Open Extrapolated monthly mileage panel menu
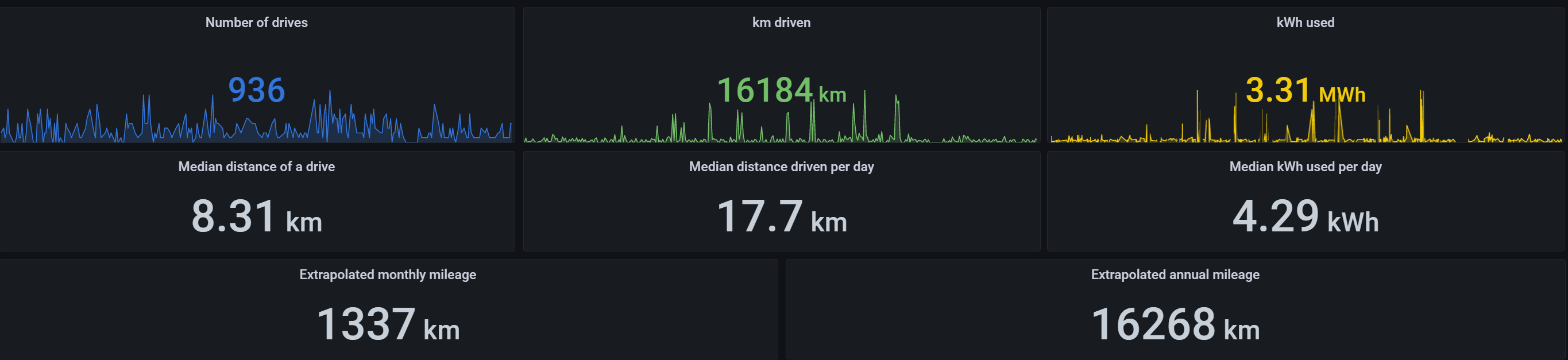 [x=387, y=274]
